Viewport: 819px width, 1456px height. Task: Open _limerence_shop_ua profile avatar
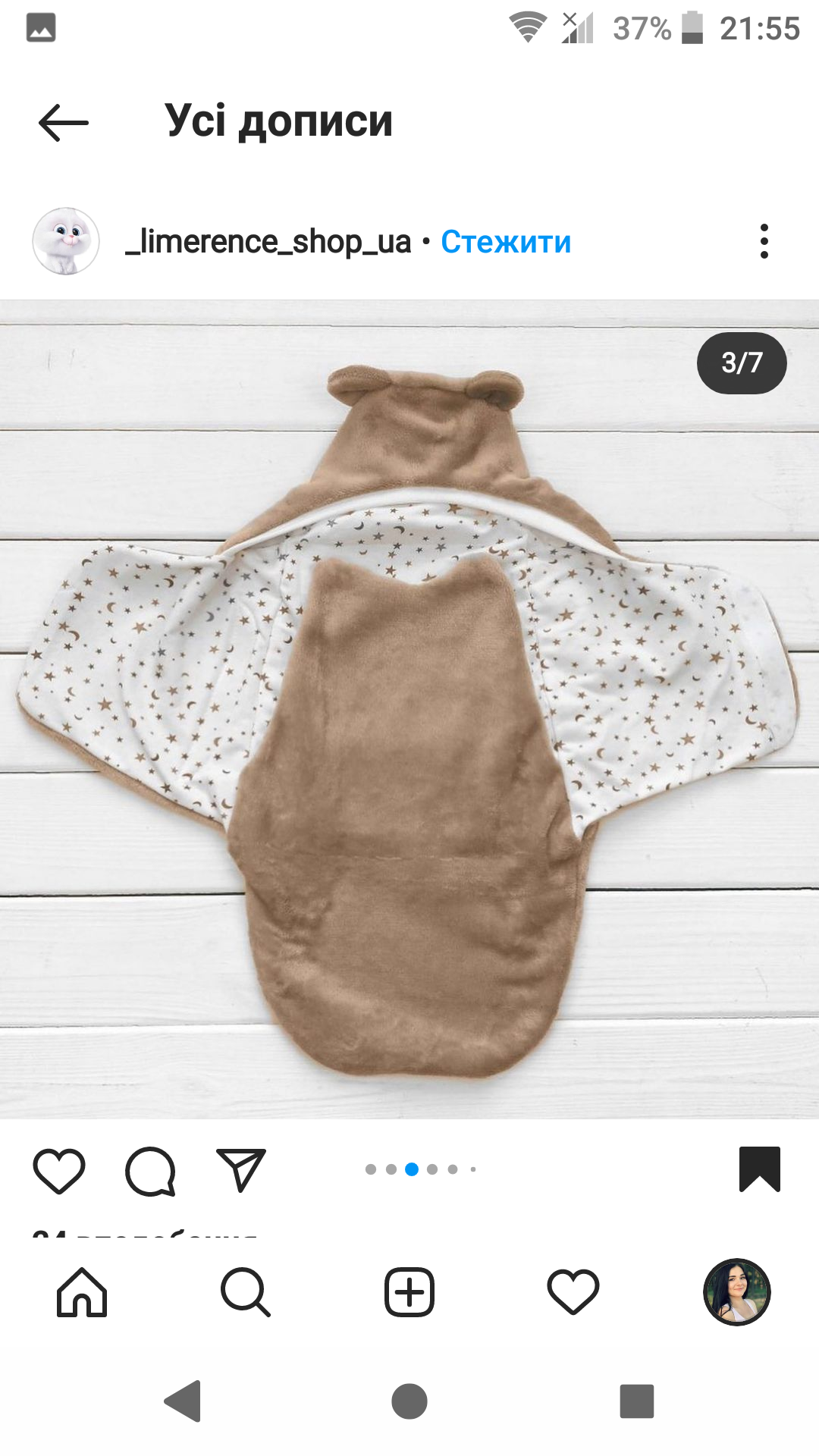66,241
